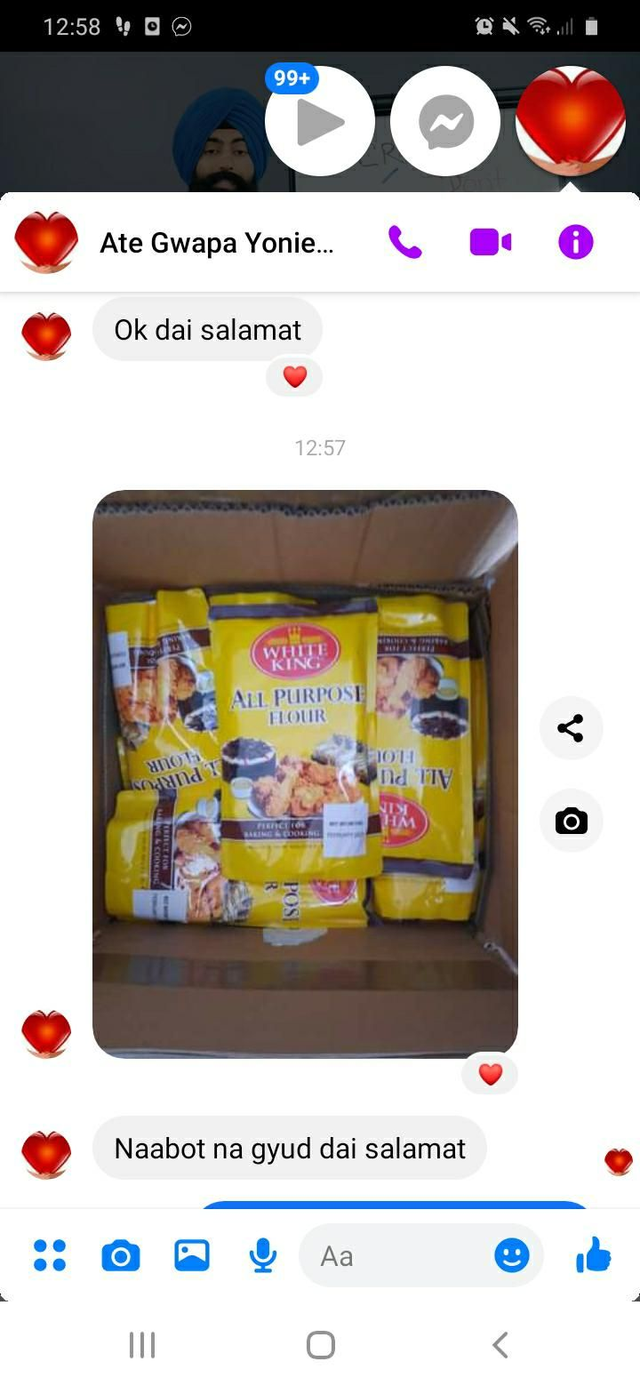This screenshot has width=640, height=1387.
Task: Go to the phone's home screen
Action: (320, 1345)
